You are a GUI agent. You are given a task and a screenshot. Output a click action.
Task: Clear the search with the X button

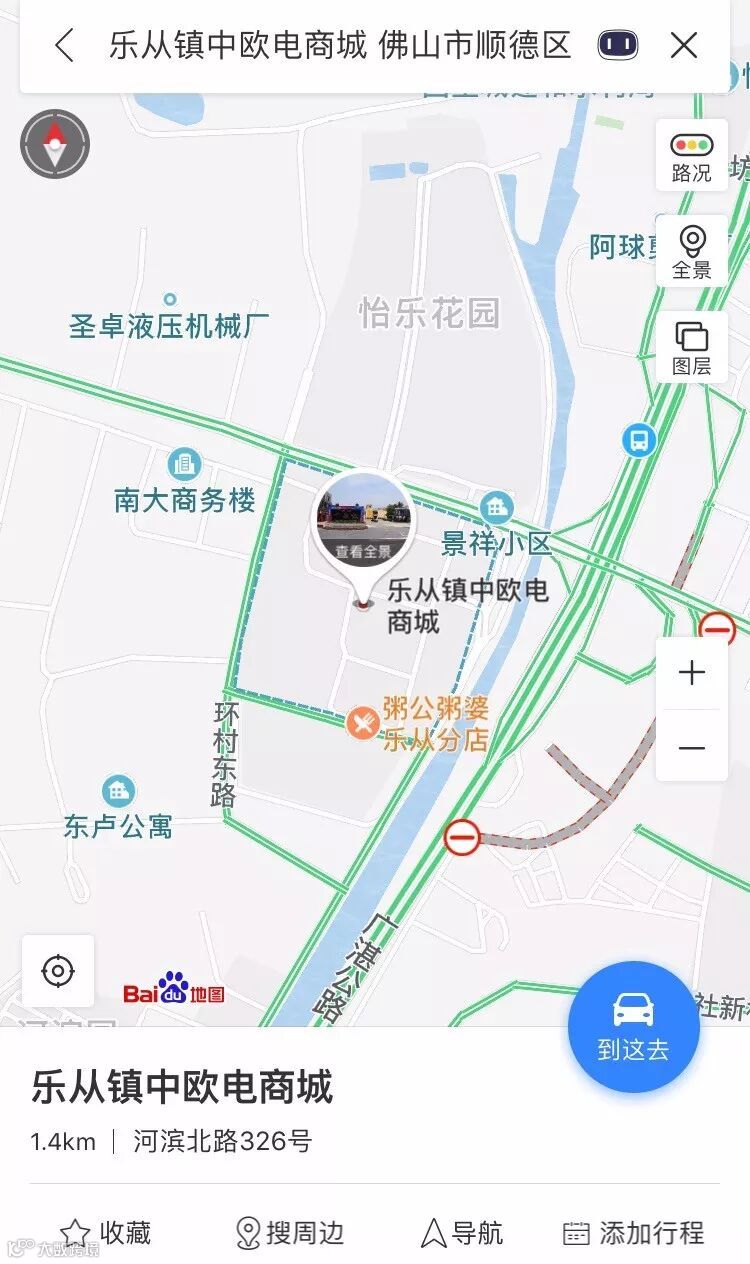coord(684,45)
